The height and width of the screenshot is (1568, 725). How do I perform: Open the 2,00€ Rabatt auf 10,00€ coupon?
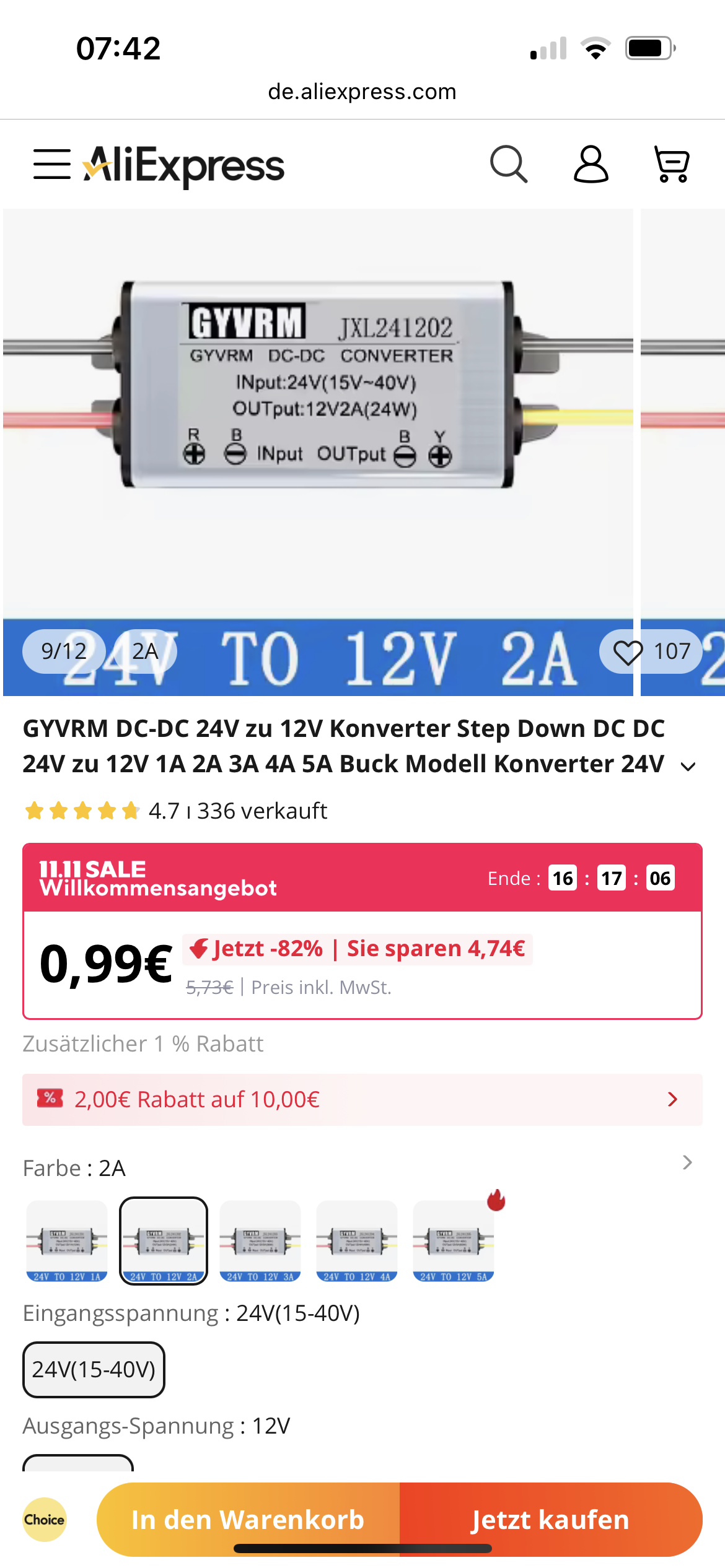tap(362, 1099)
